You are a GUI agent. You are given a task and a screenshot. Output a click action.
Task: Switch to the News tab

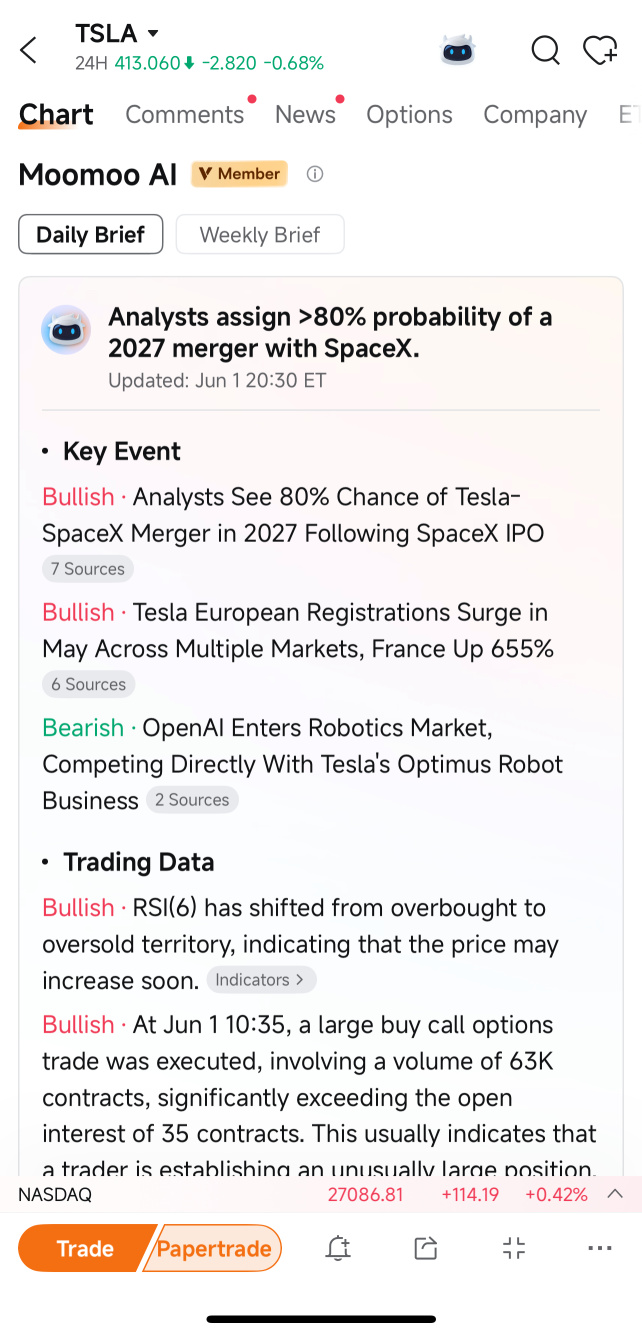(305, 115)
